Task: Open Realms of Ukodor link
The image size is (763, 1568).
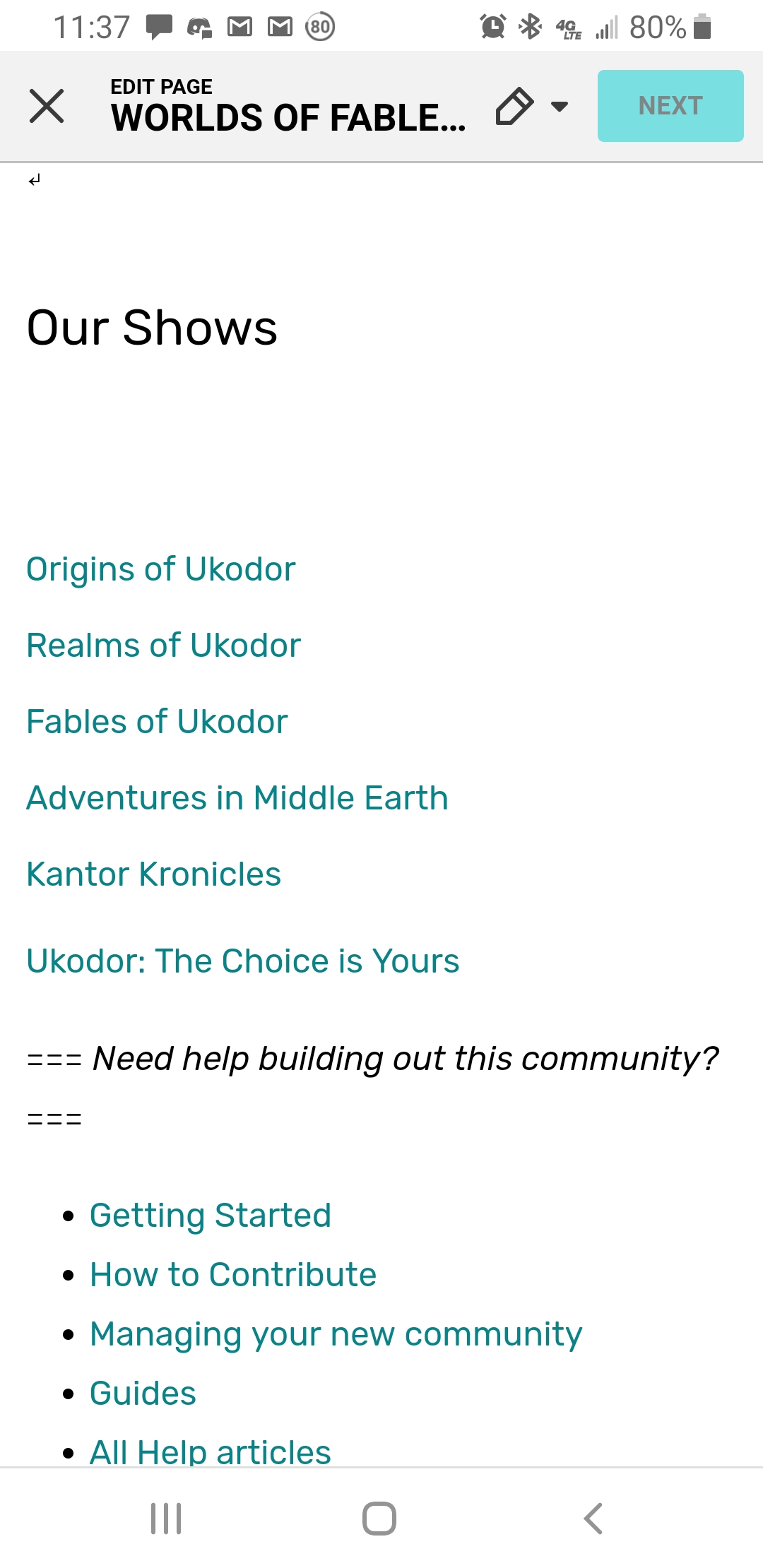Action: tap(164, 646)
